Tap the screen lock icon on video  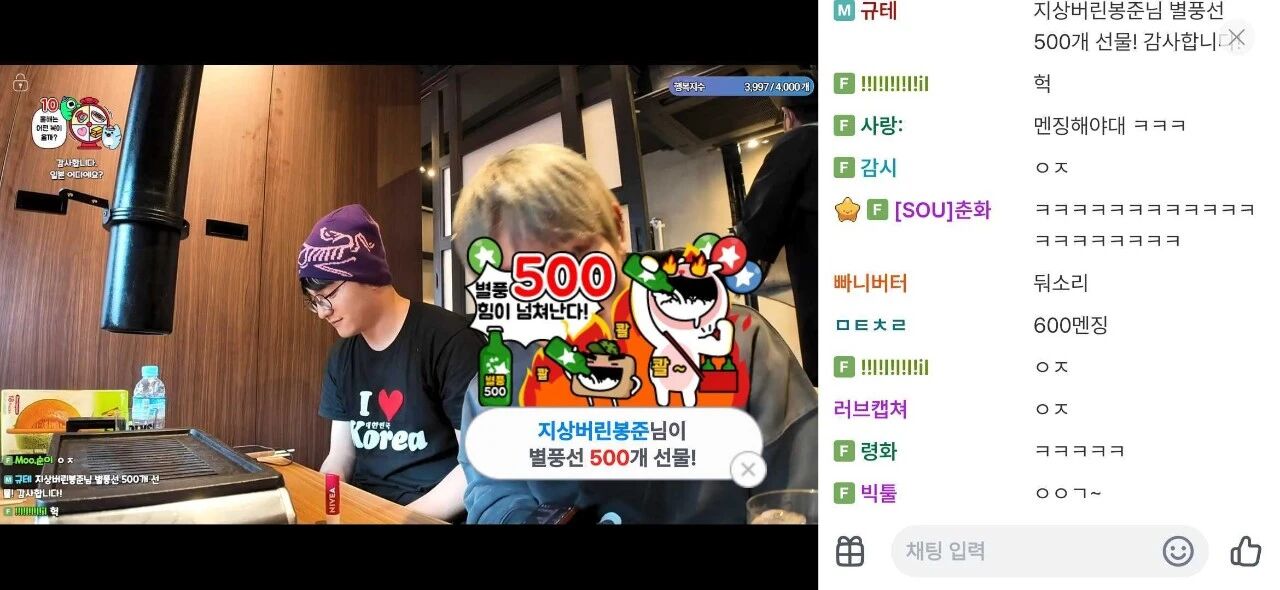tap(20, 83)
